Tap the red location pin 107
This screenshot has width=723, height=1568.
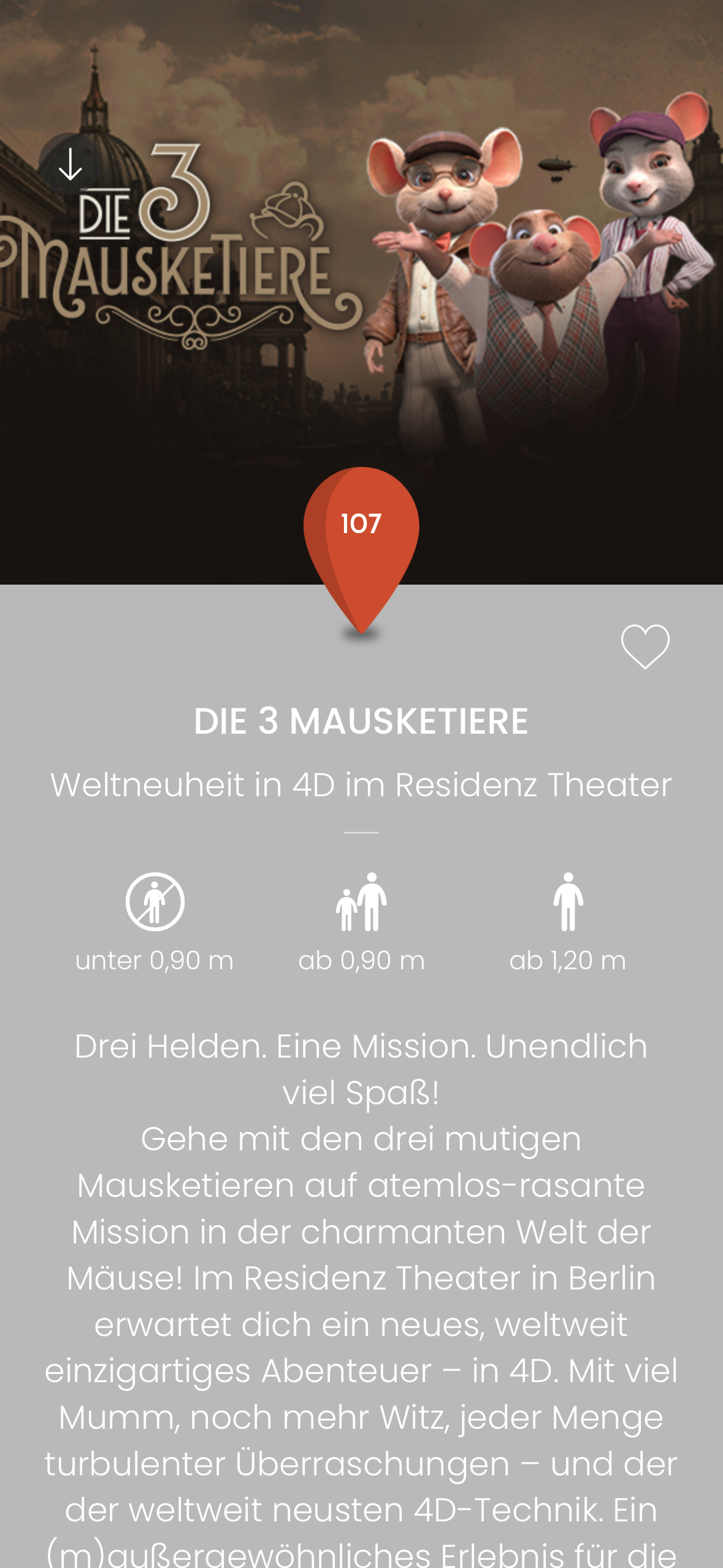point(361,540)
